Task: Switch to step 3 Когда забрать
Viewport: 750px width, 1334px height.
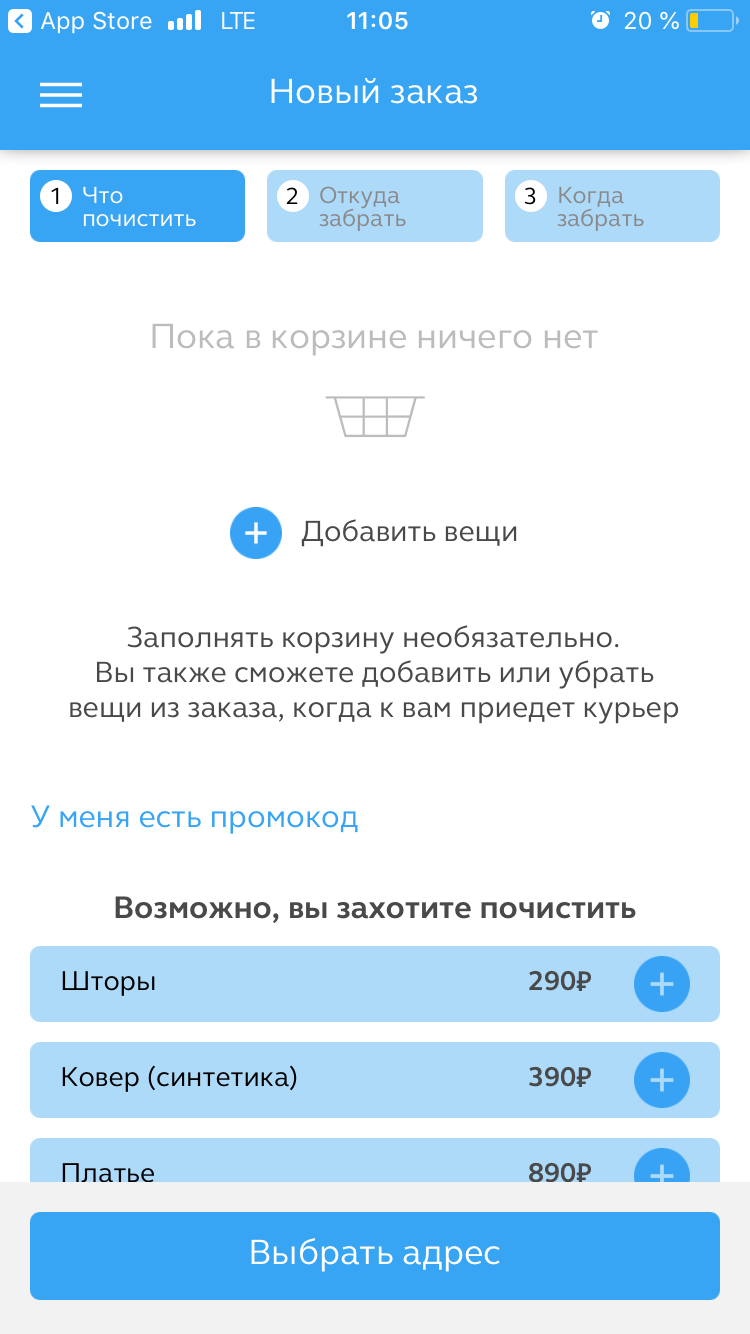Action: coord(612,206)
